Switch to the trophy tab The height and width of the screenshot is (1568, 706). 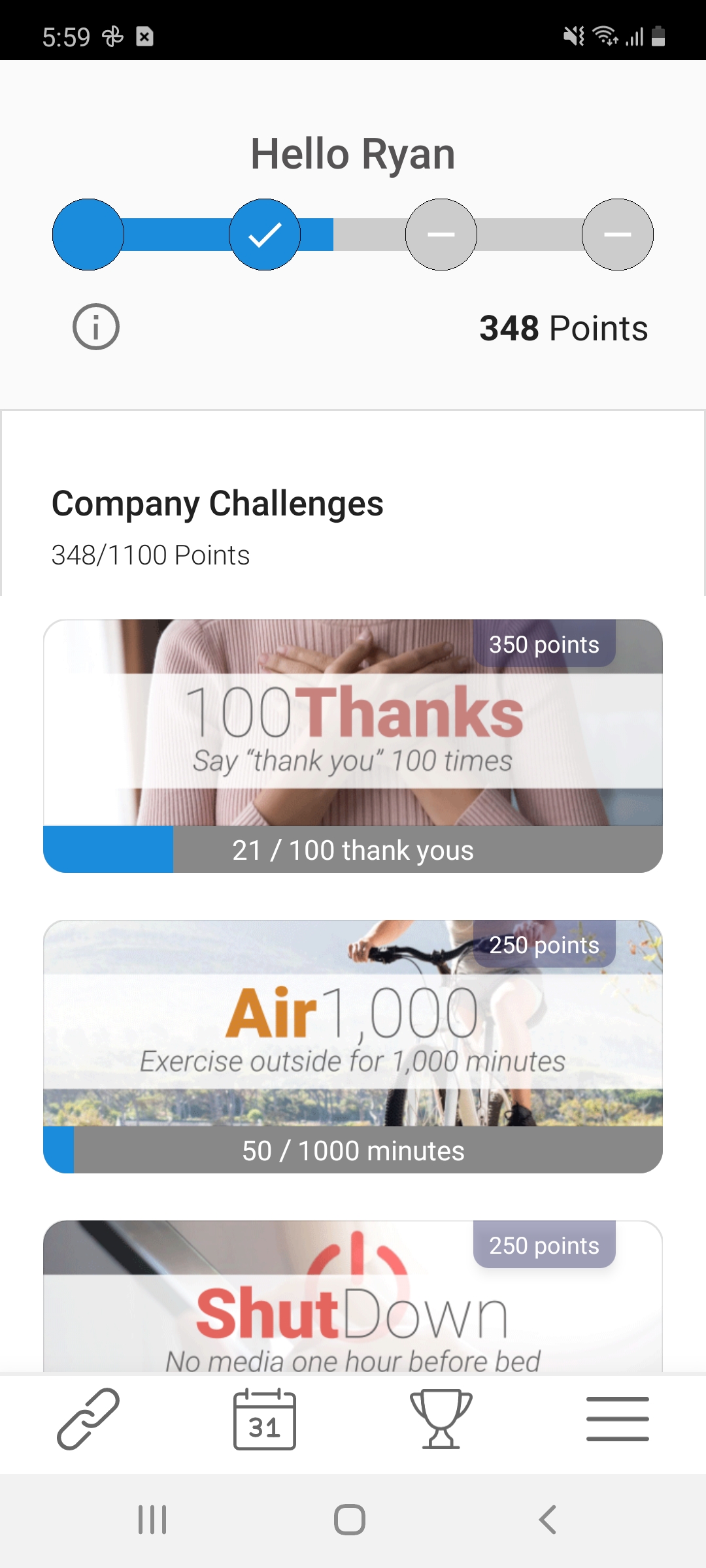[x=441, y=1418]
